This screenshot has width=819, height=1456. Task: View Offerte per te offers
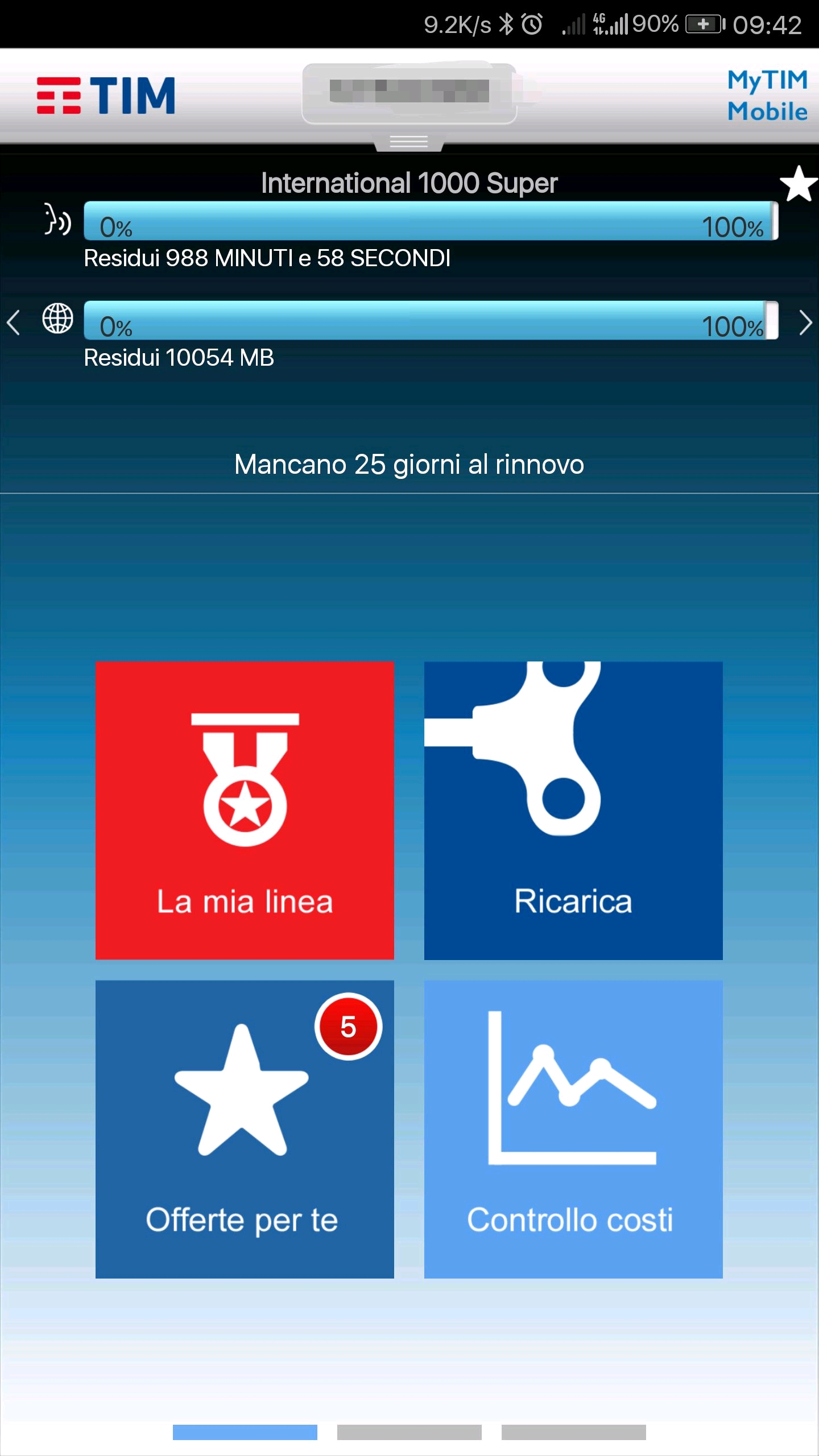[x=245, y=1128]
